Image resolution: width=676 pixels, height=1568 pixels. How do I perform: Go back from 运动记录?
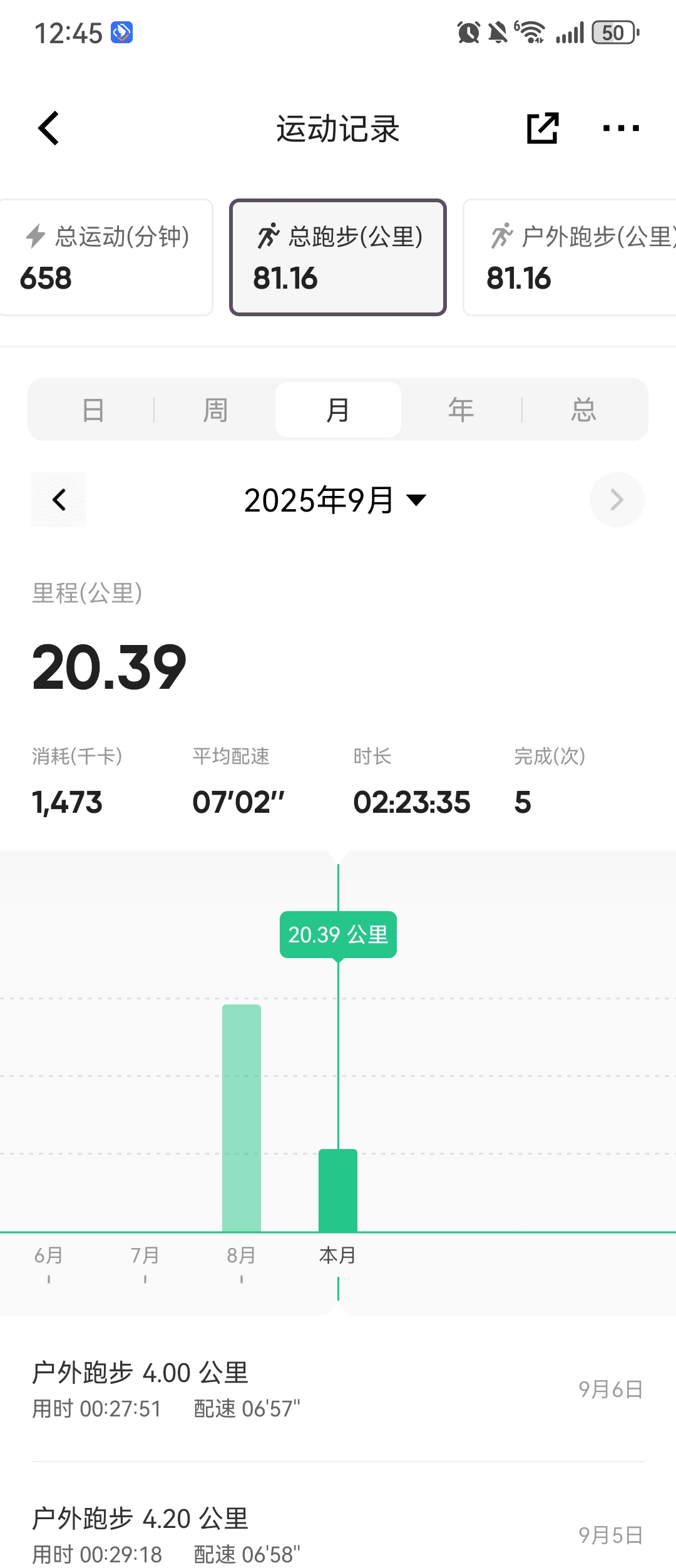pos(49,128)
